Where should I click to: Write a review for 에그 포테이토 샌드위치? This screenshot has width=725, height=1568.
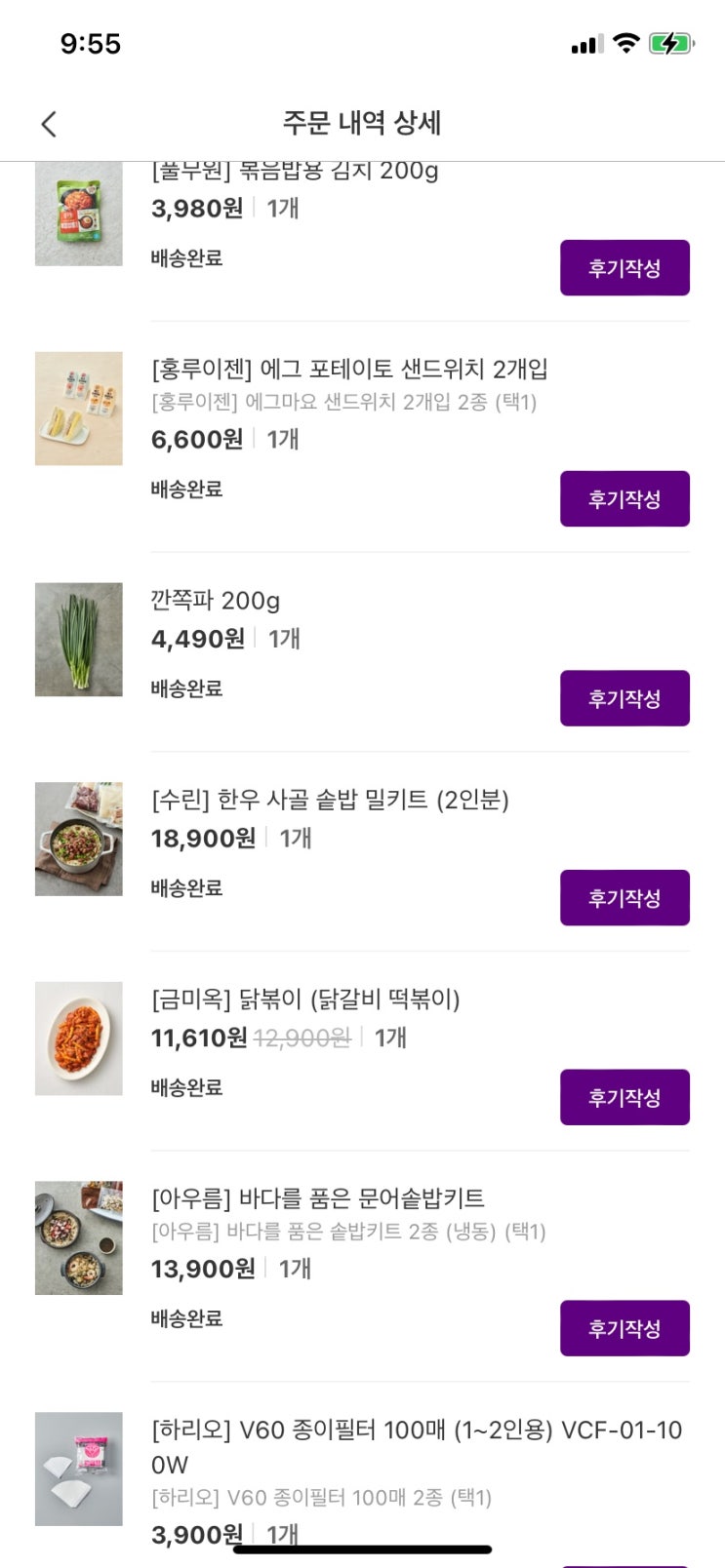624,499
